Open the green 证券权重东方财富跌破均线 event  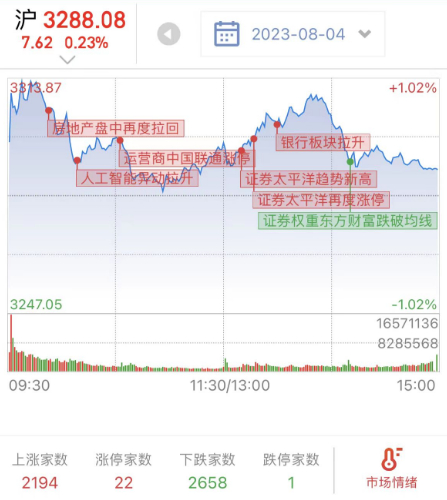click(348, 221)
